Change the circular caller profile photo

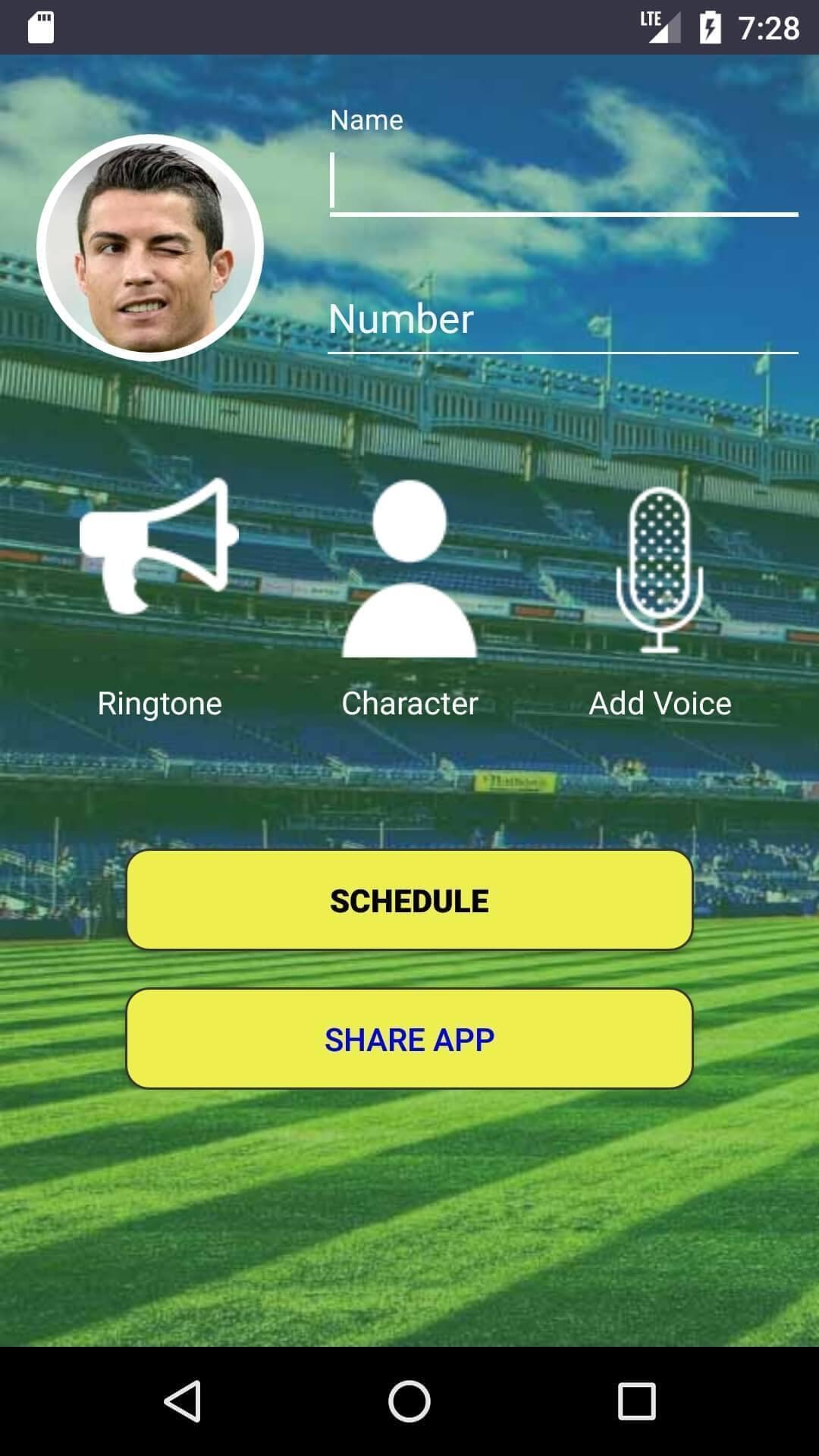pyautogui.click(x=150, y=248)
